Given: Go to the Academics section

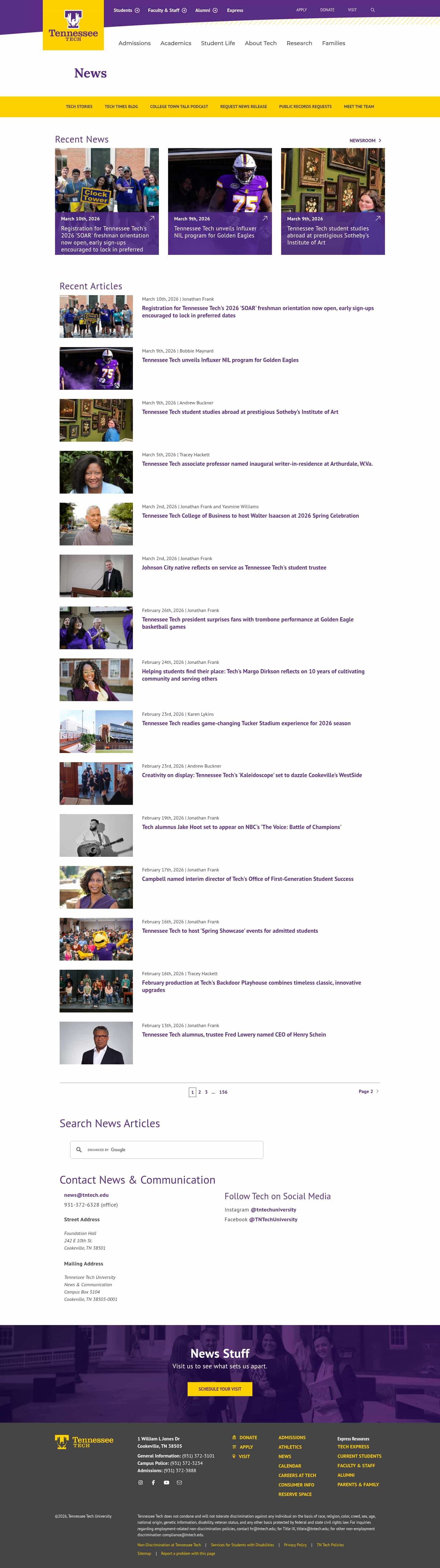Looking at the screenshot, I should point(175,43).
